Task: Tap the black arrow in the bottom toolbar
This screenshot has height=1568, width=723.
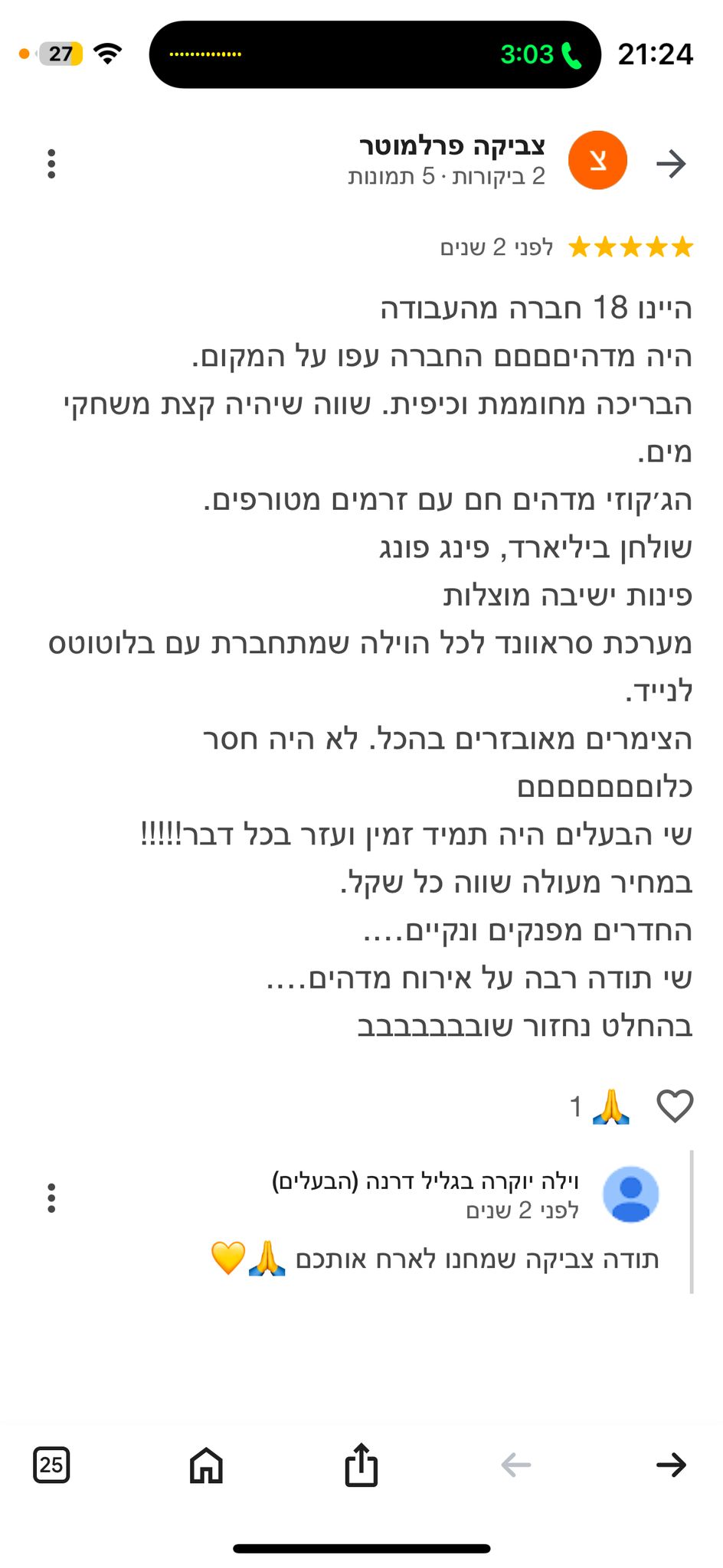Action: pyautogui.click(x=671, y=1465)
